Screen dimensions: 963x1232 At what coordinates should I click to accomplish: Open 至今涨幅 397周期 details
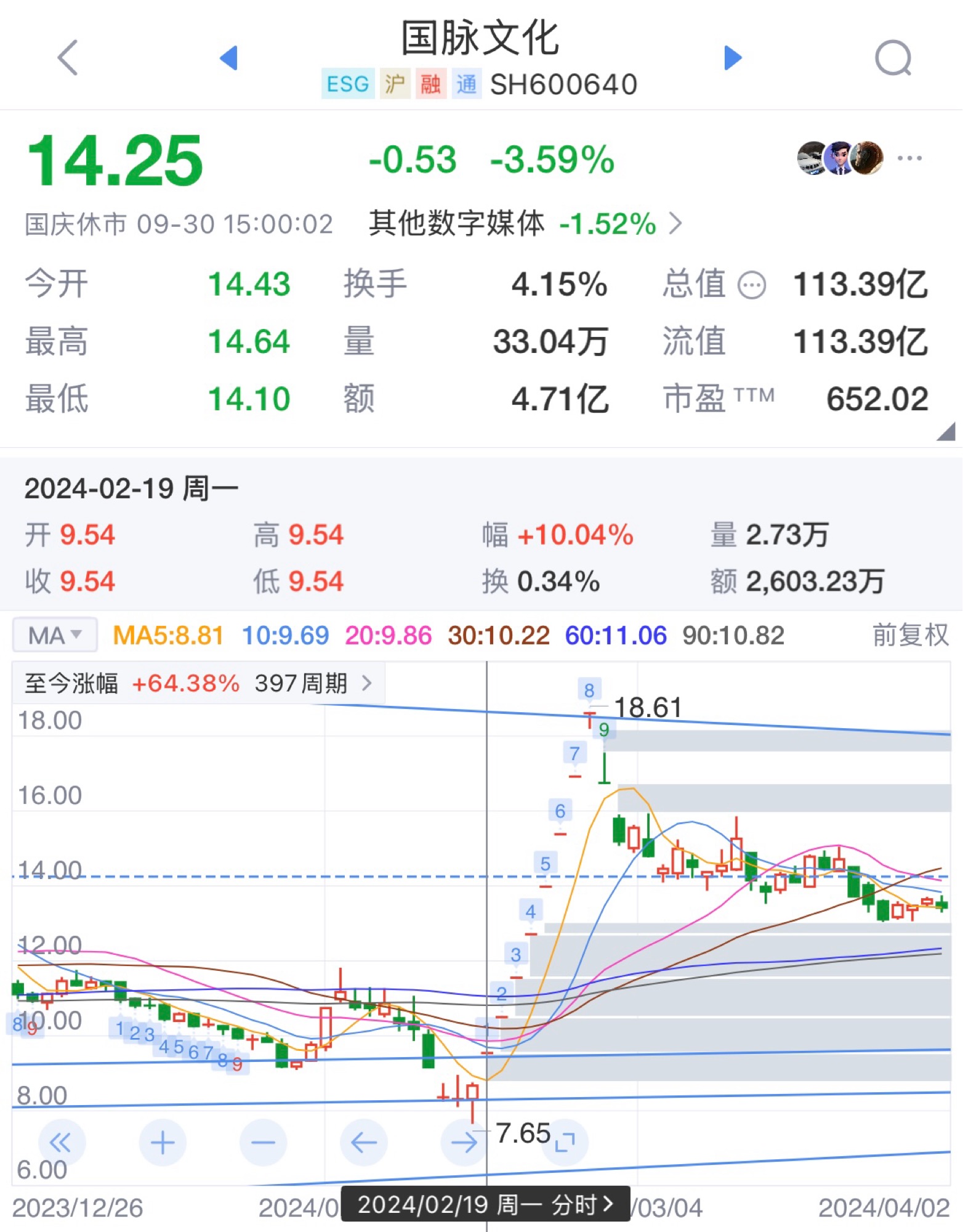(198, 683)
